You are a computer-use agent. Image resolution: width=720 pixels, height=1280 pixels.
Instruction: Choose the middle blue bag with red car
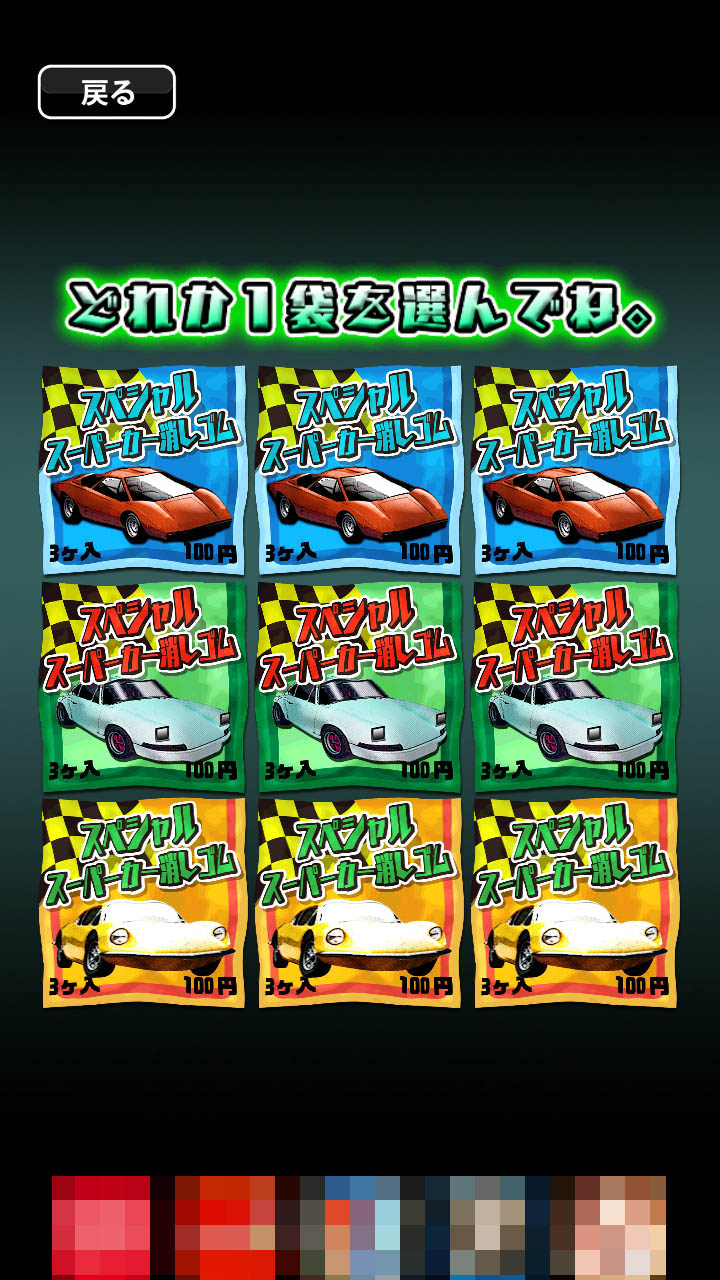pos(360,470)
